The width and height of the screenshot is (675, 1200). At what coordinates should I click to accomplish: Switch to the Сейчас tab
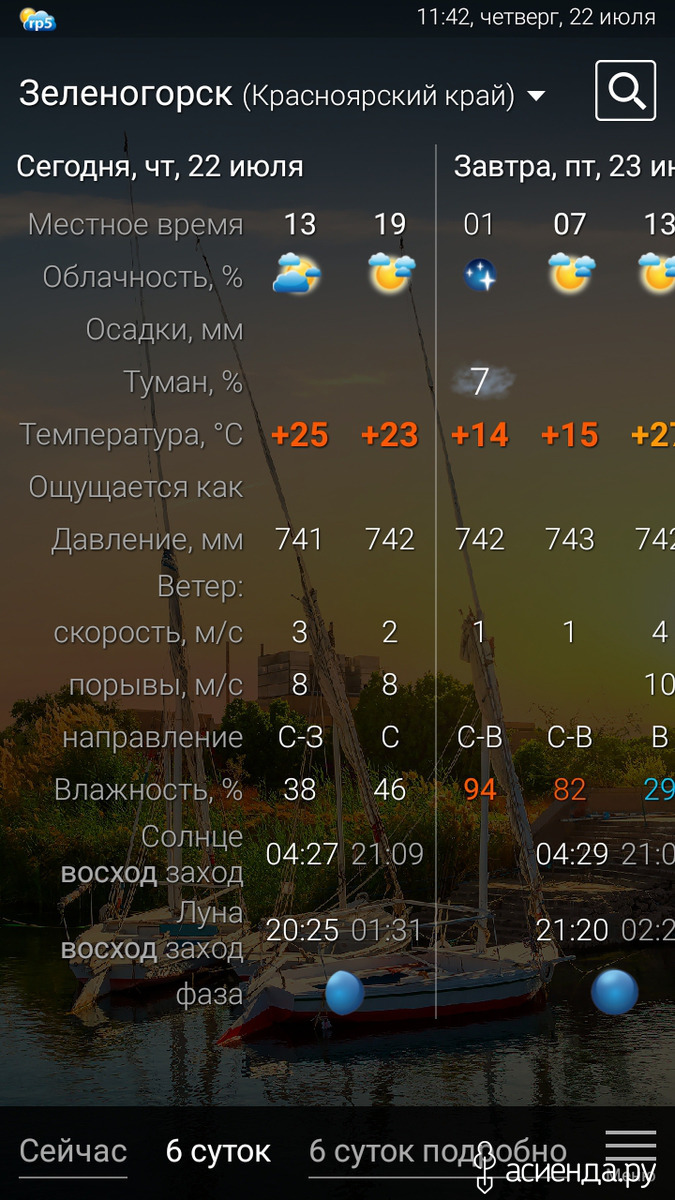point(73,1151)
